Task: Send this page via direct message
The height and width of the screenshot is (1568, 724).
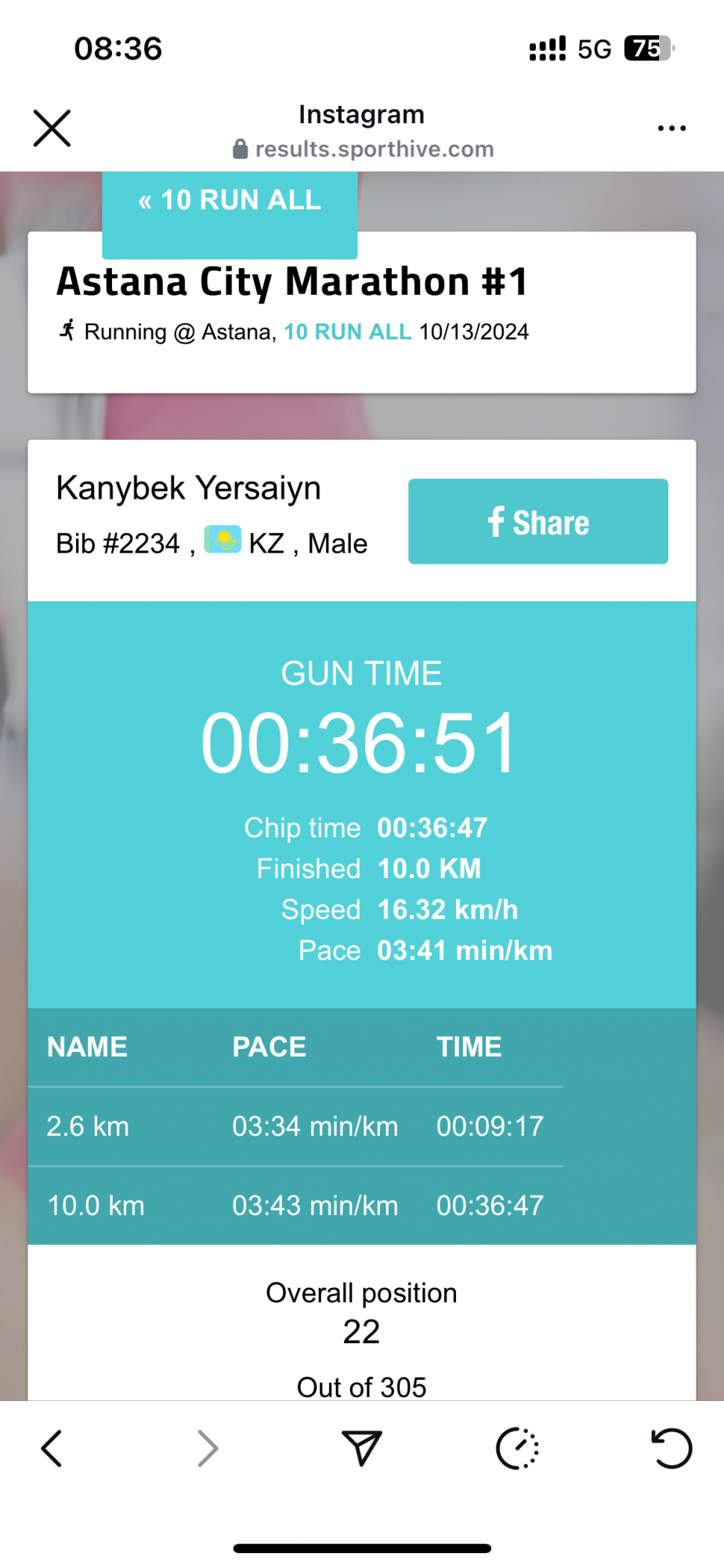Action: 361,1448
